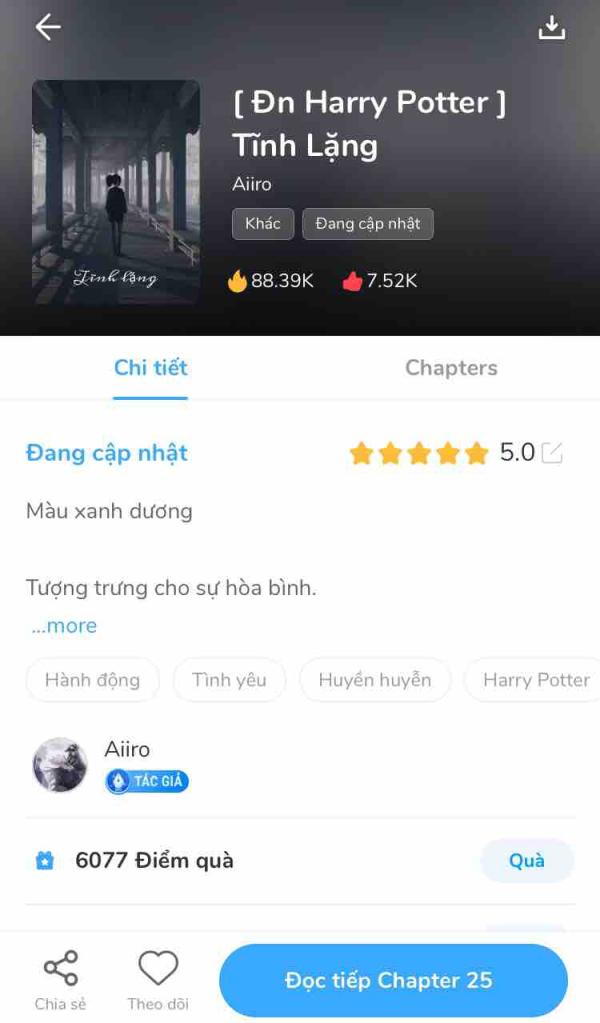
Task: Go back using the arrow icon
Action: click(48, 27)
